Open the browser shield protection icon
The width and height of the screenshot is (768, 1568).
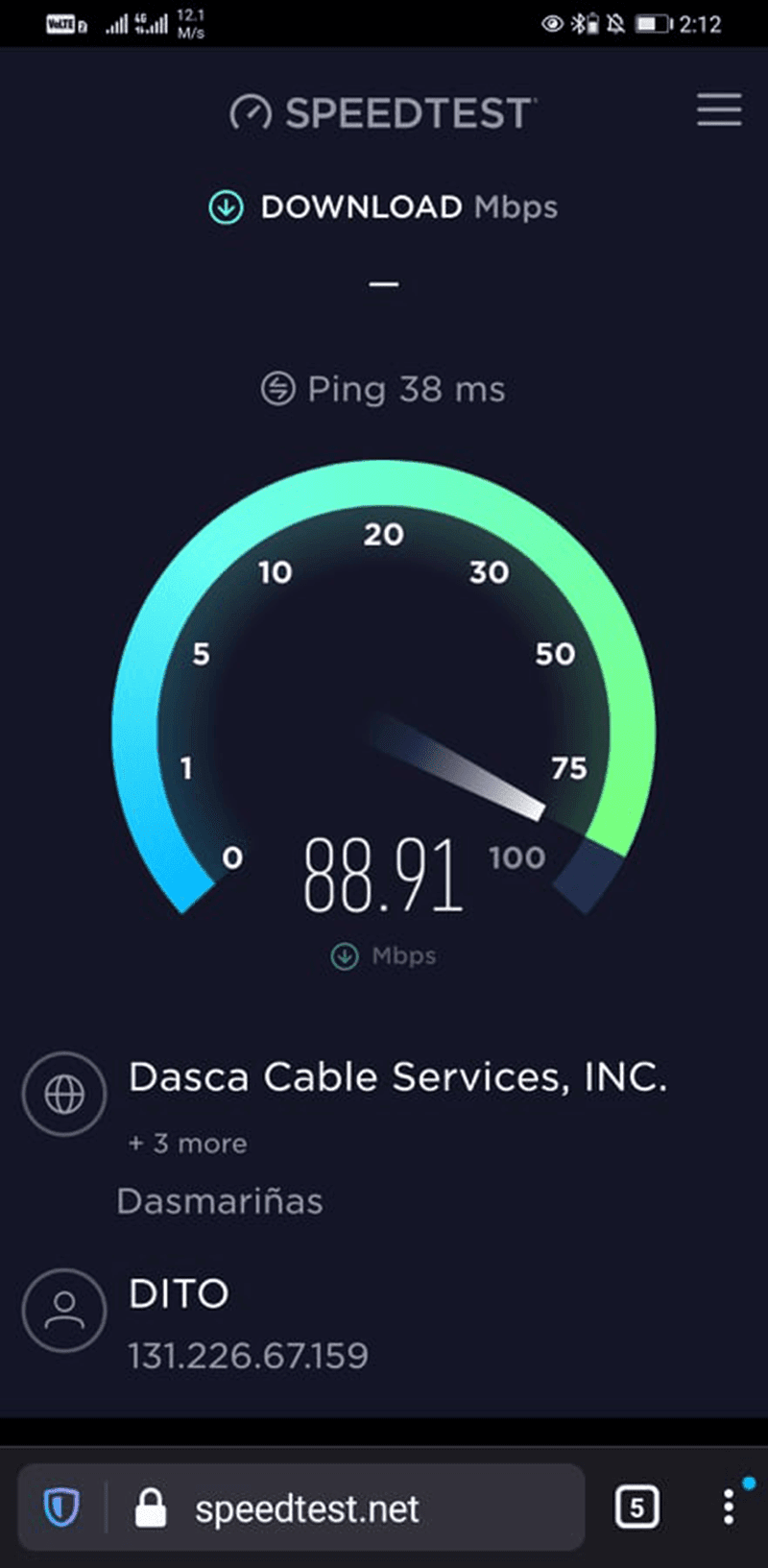(x=62, y=1508)
